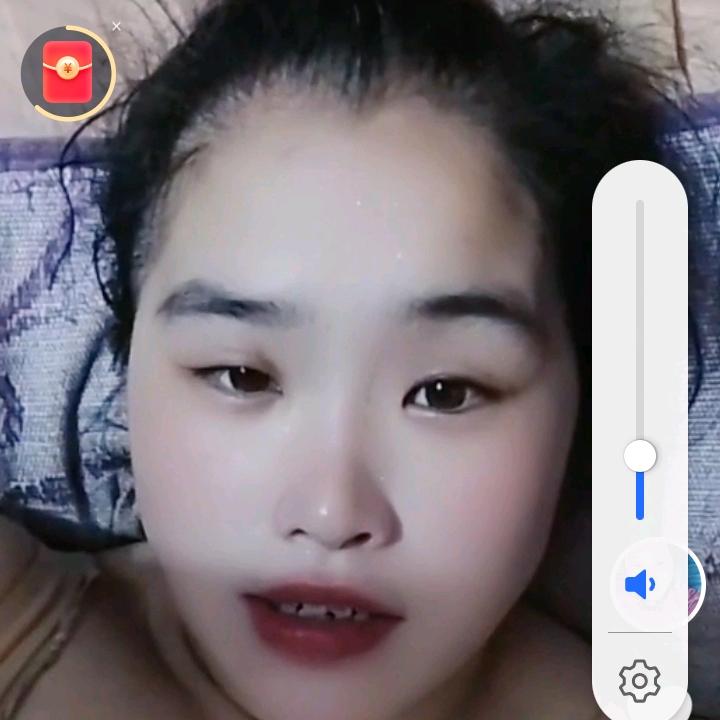Mute the media volume speaker icon
The image size is (720, 720).
640,584
